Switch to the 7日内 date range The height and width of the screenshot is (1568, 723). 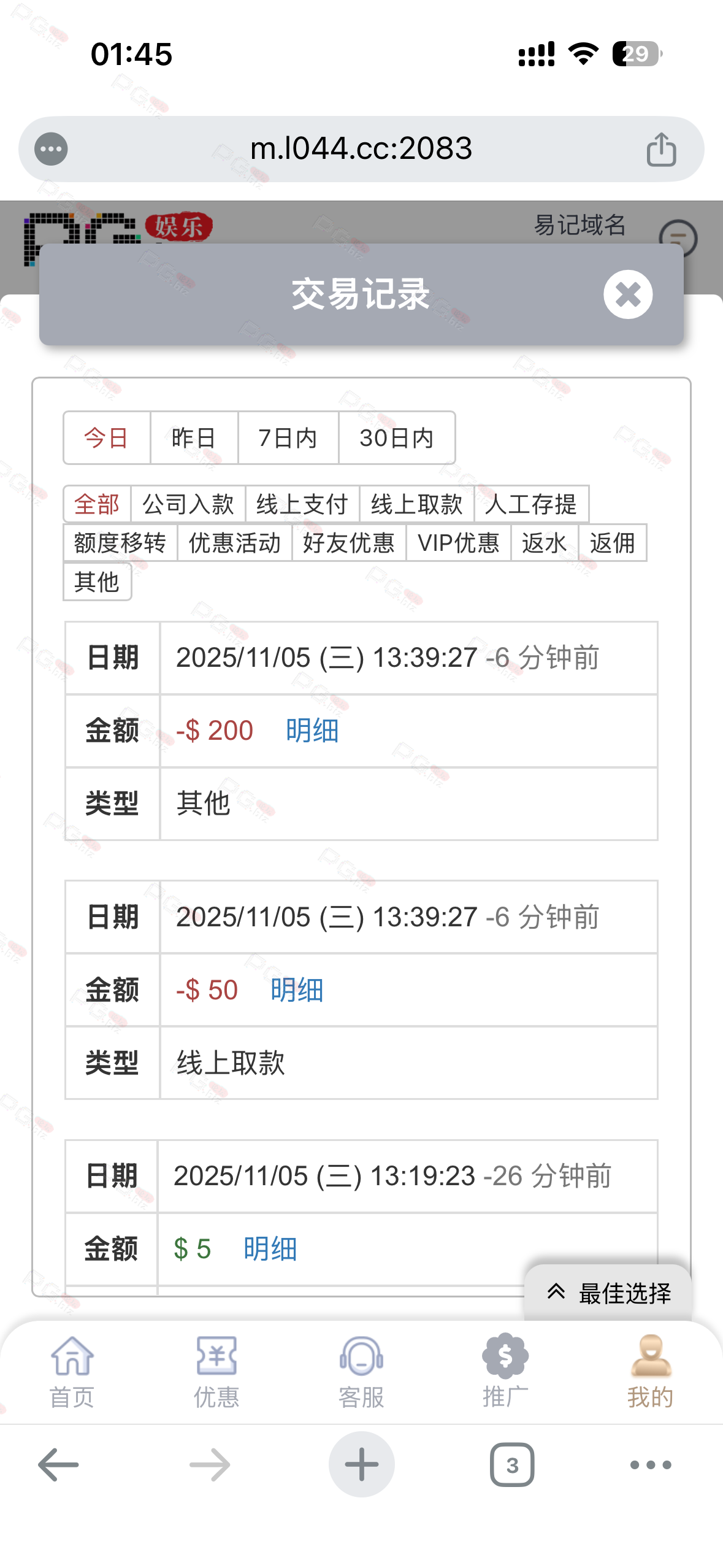288,438
